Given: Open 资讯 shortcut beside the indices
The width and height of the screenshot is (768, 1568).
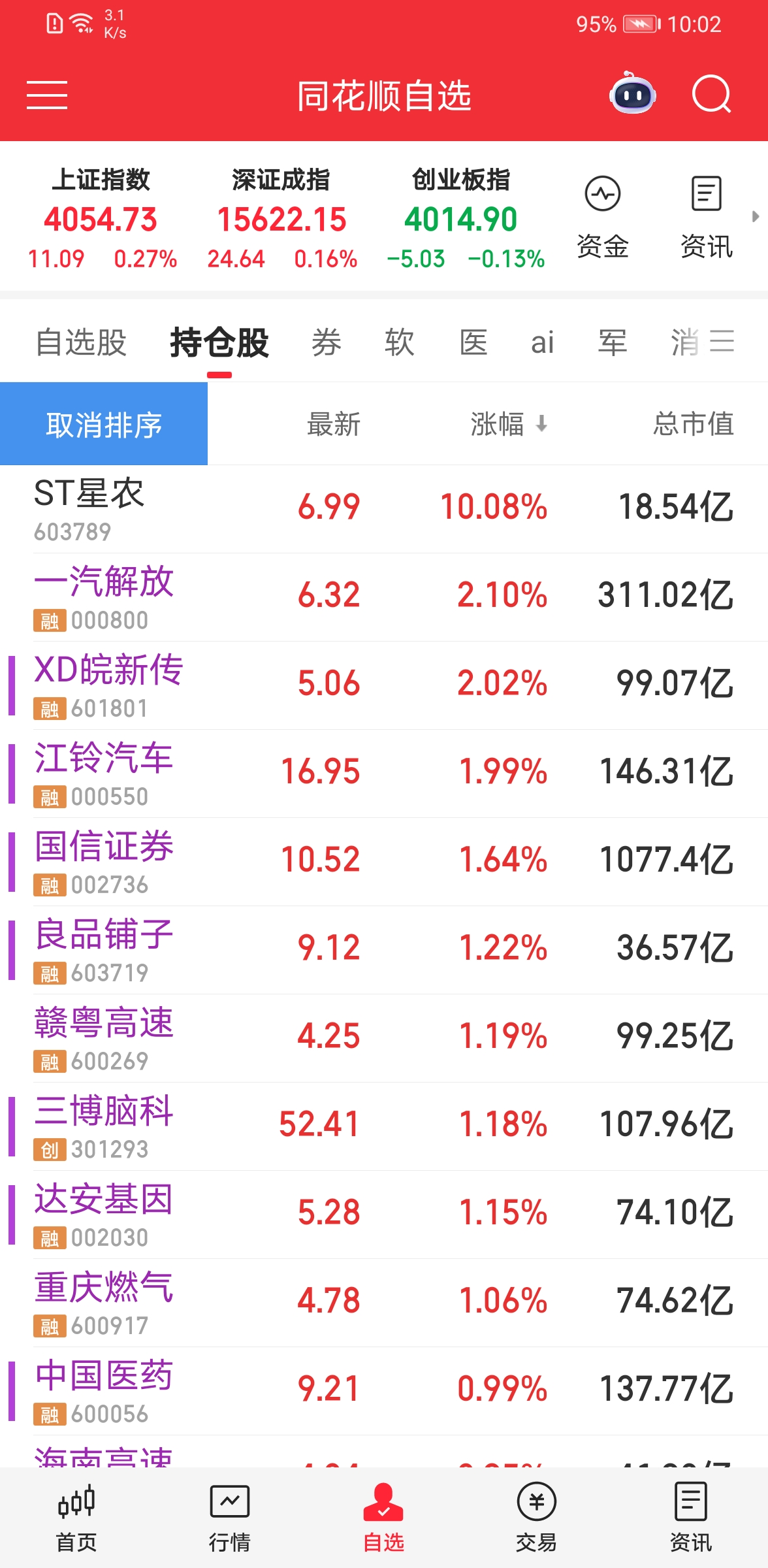Looking at the screenshot, I should point(707,218).
